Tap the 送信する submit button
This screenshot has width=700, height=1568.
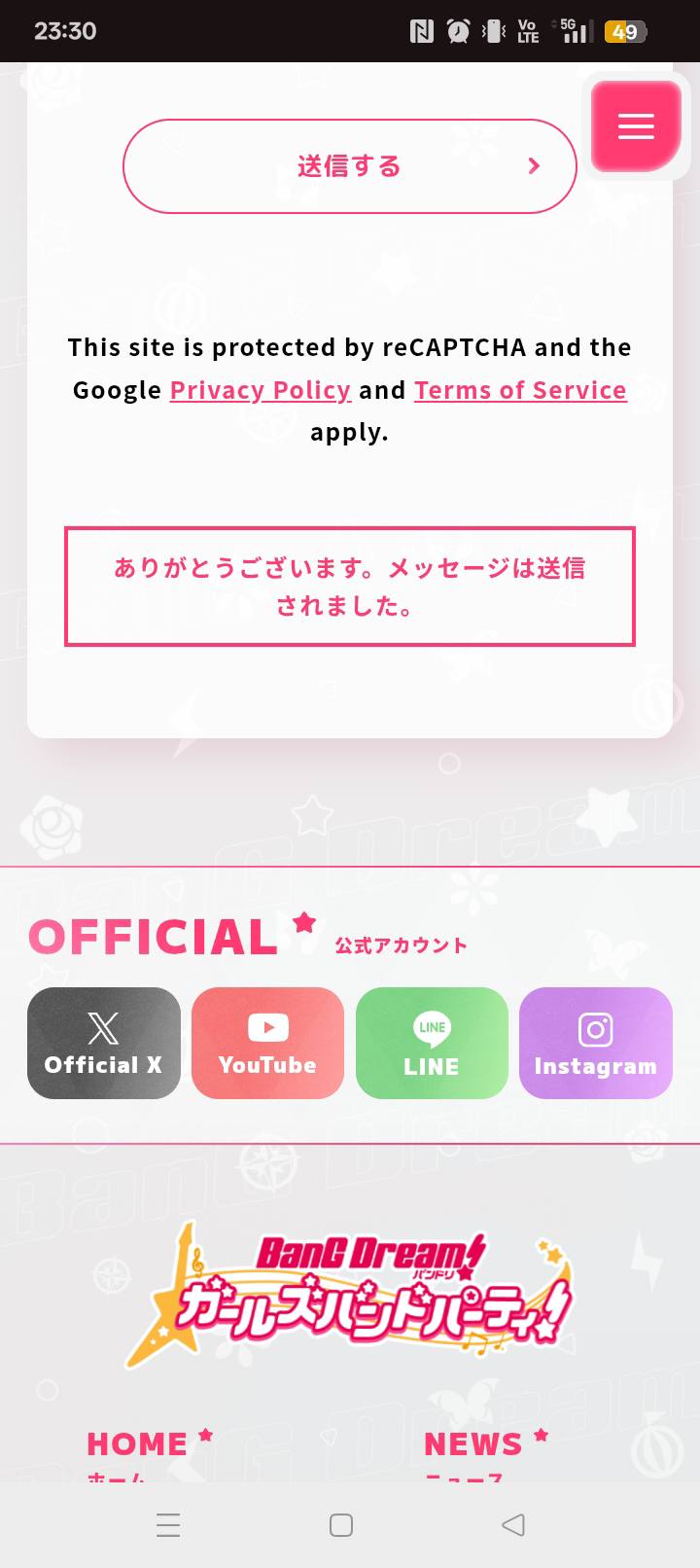click(x=350, y=166)
